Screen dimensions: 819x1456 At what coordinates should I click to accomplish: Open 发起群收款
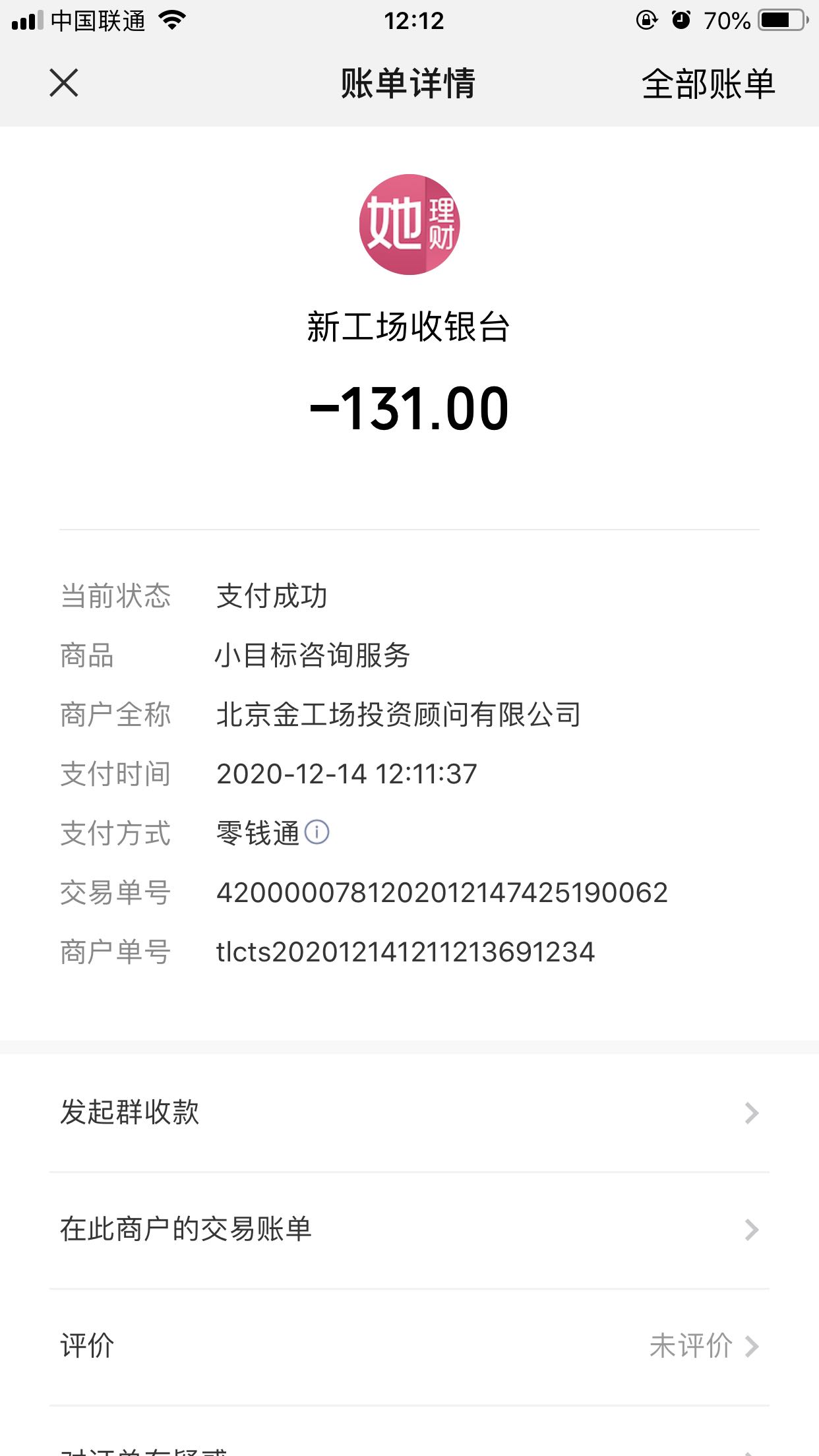tap(409, 1112)
